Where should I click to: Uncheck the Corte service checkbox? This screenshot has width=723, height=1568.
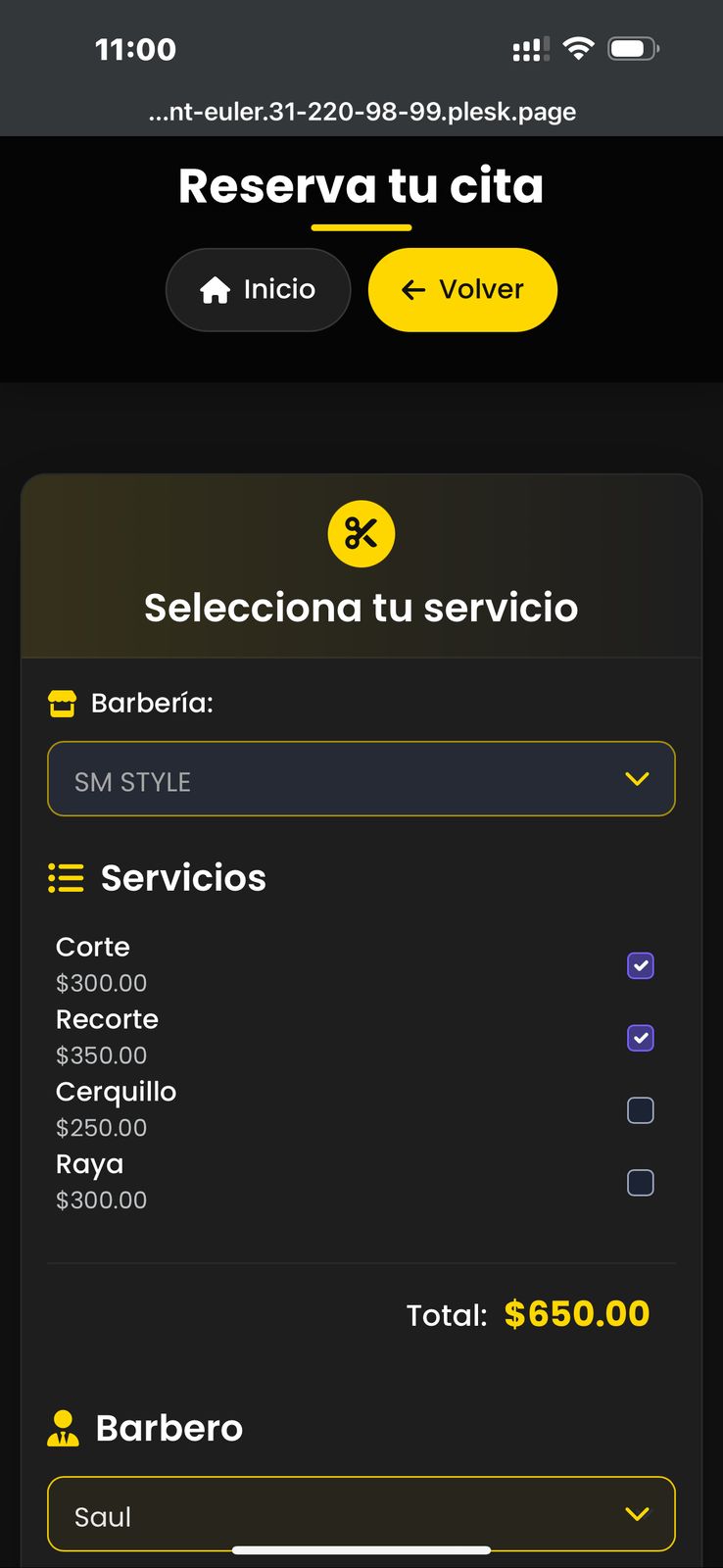click(x=640, y=965)
